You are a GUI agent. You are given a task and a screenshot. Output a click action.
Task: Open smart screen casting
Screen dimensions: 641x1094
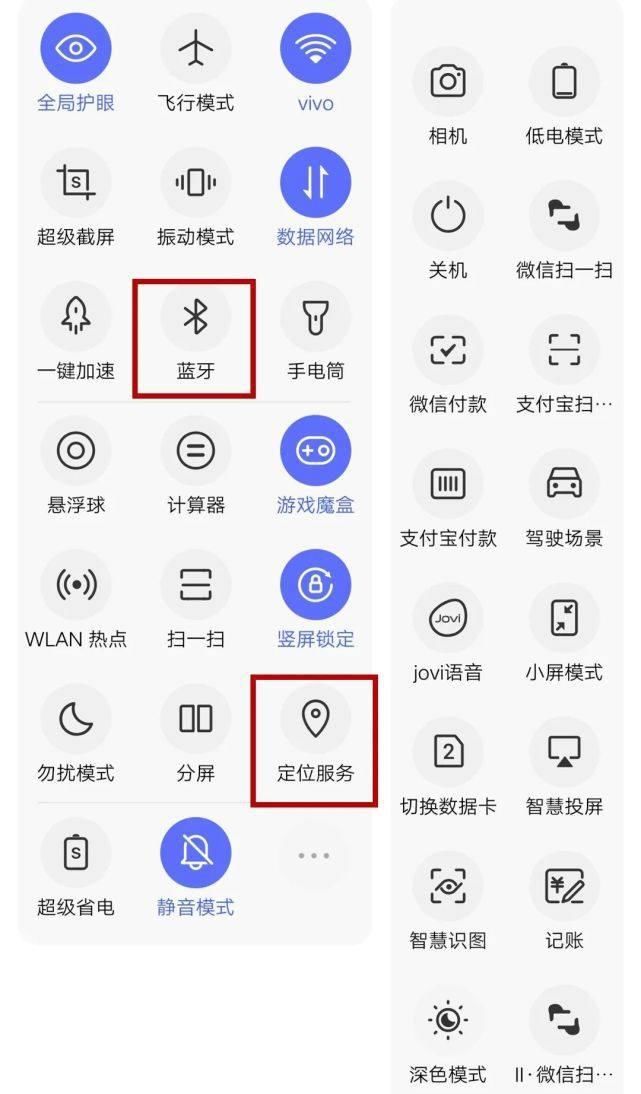[564, 752]
